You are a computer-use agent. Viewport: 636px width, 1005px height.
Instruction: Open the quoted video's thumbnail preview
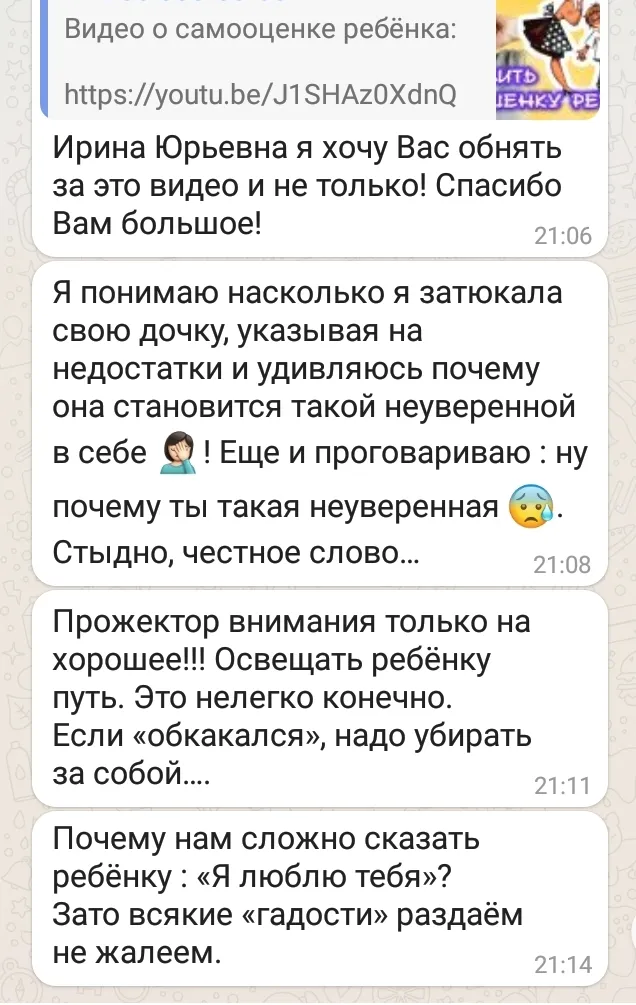549,60
